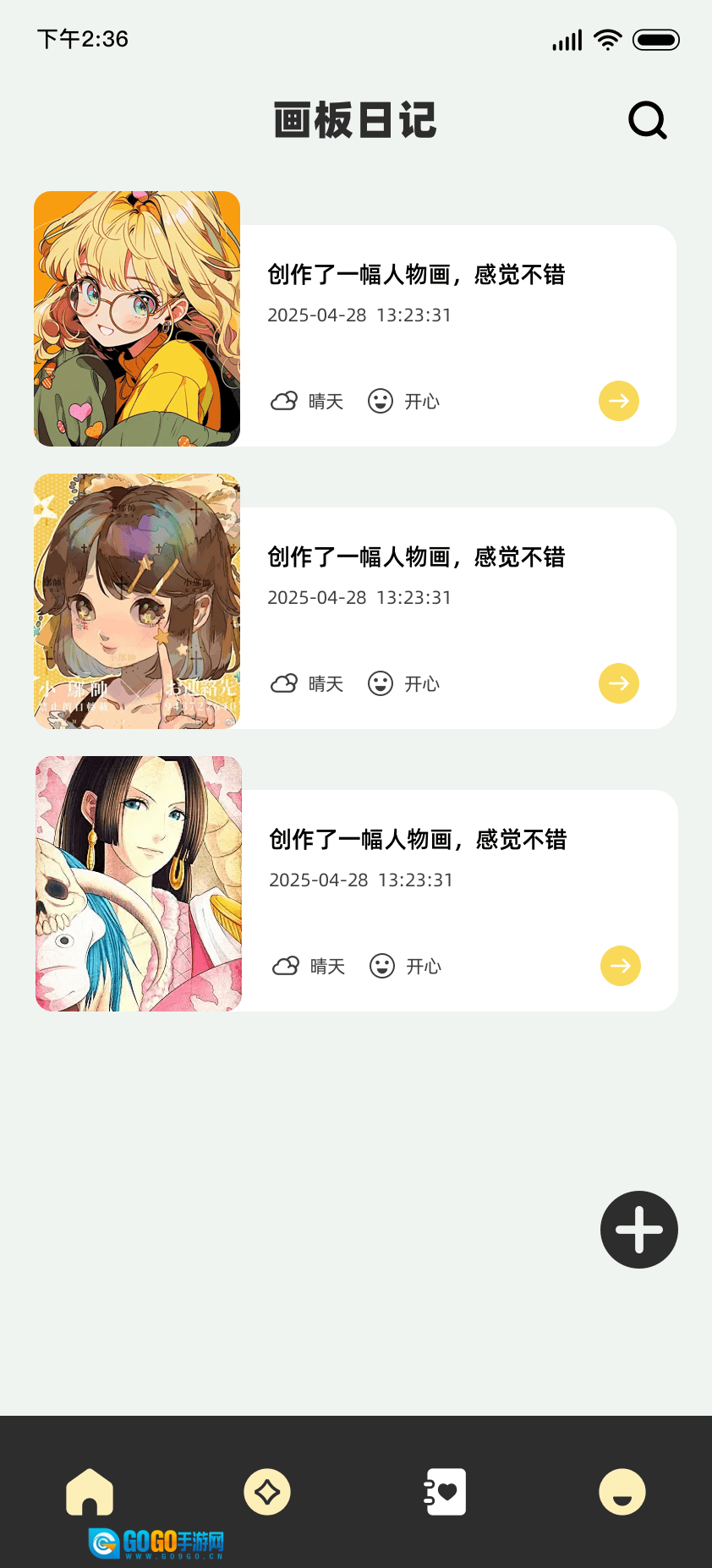Switch to the diamond icon tab
The height and width of the screenshot is (1568, 712).
coord(267,1492)
